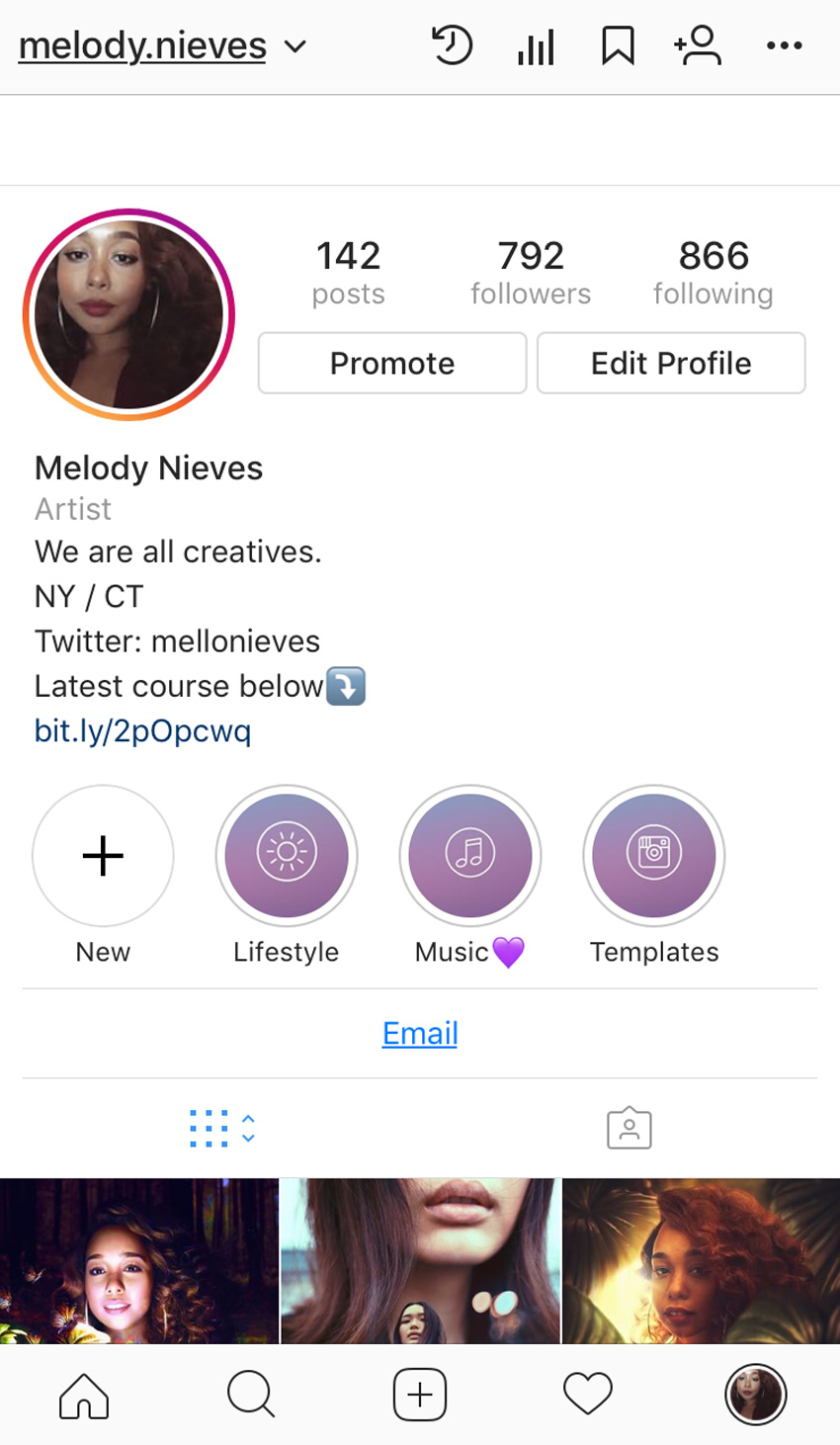Open the activity heart tab
840x1445 pixels.
(x=588, y=1395)
